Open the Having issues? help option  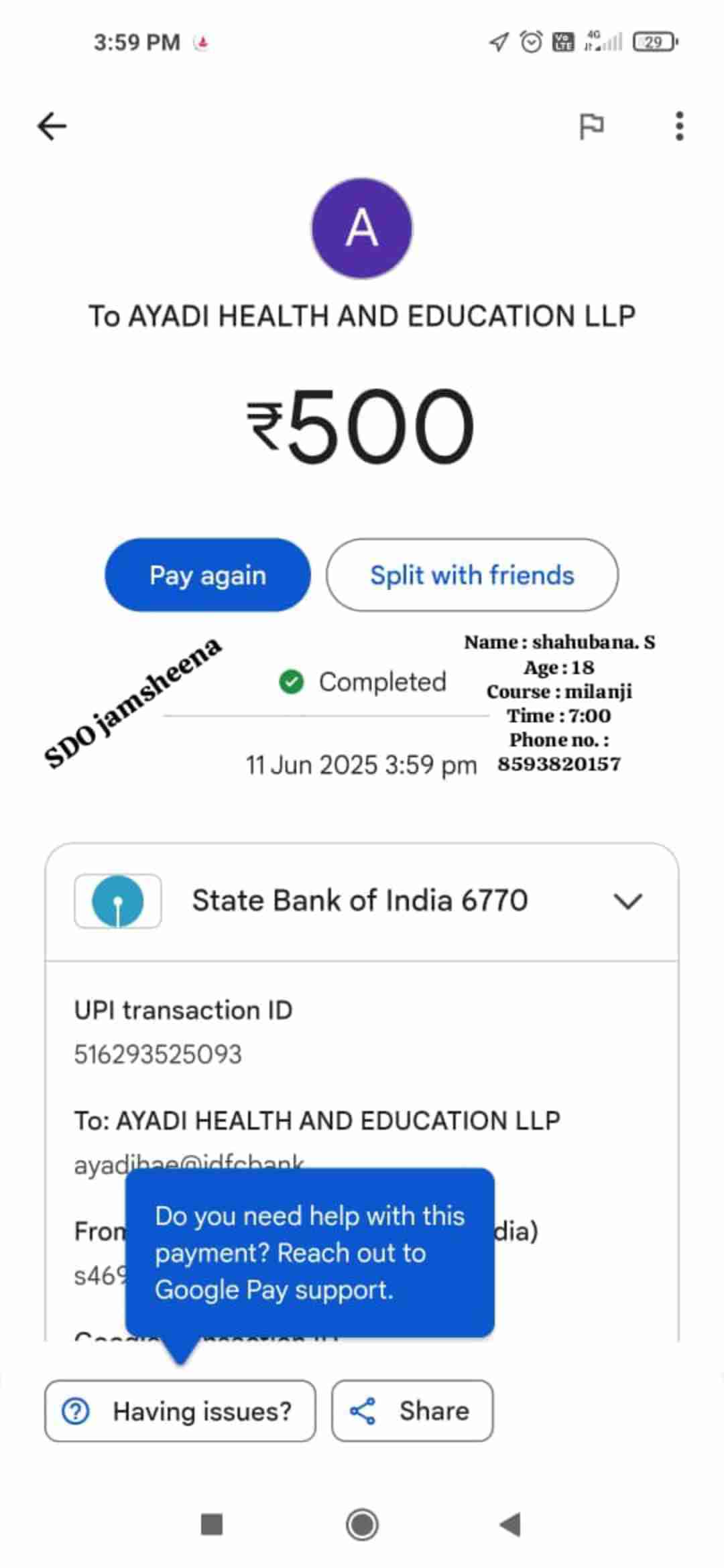180,1411
